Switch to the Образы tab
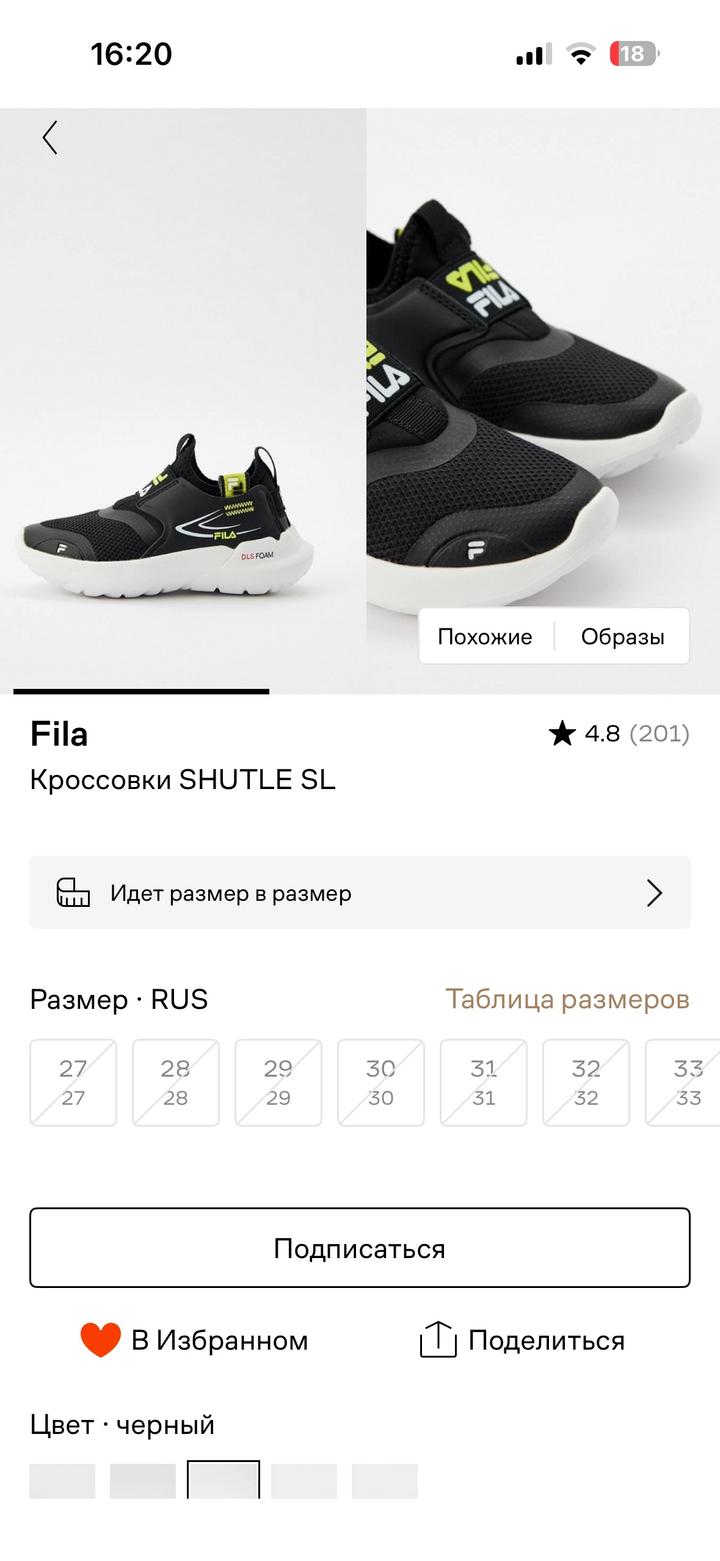 [622, 636]
